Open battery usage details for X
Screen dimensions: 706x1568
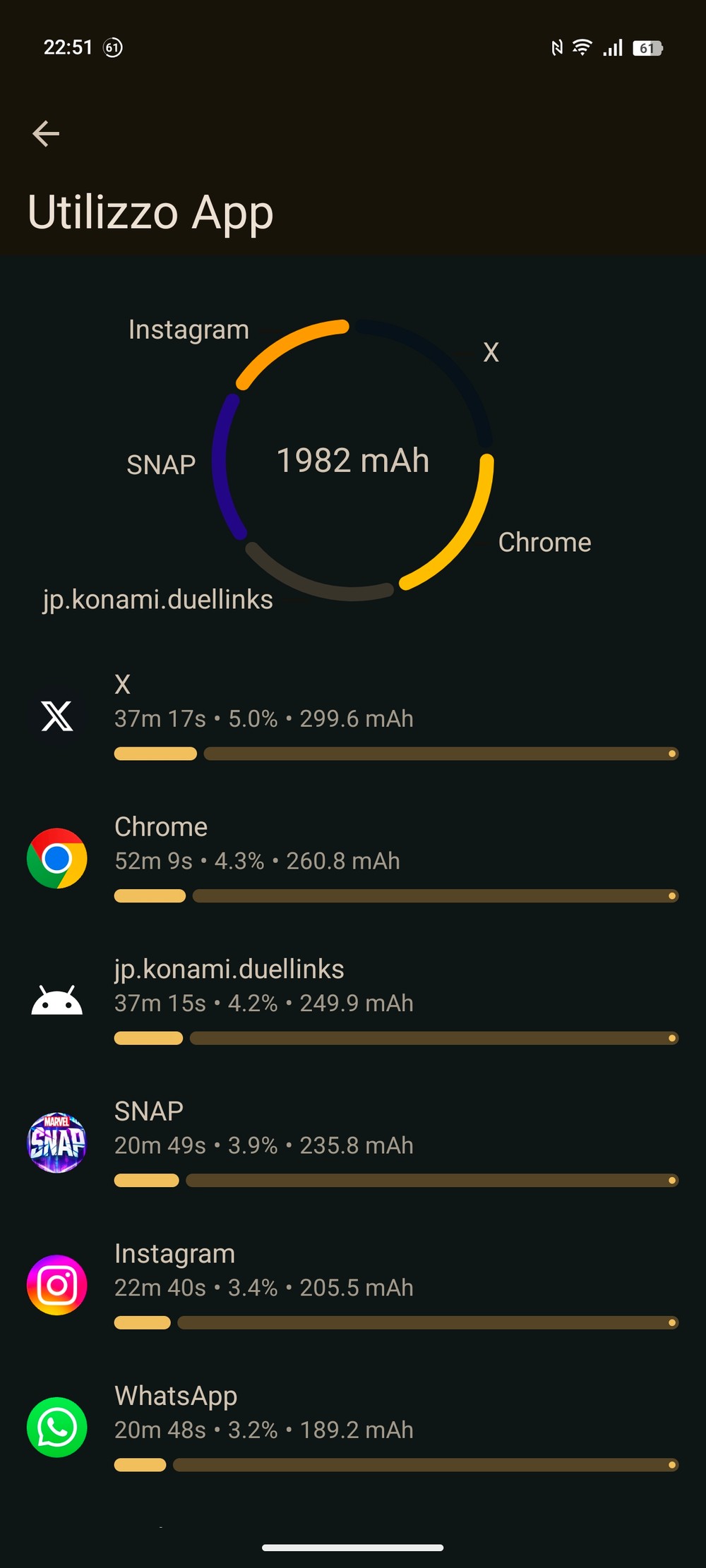click(353, 718)
